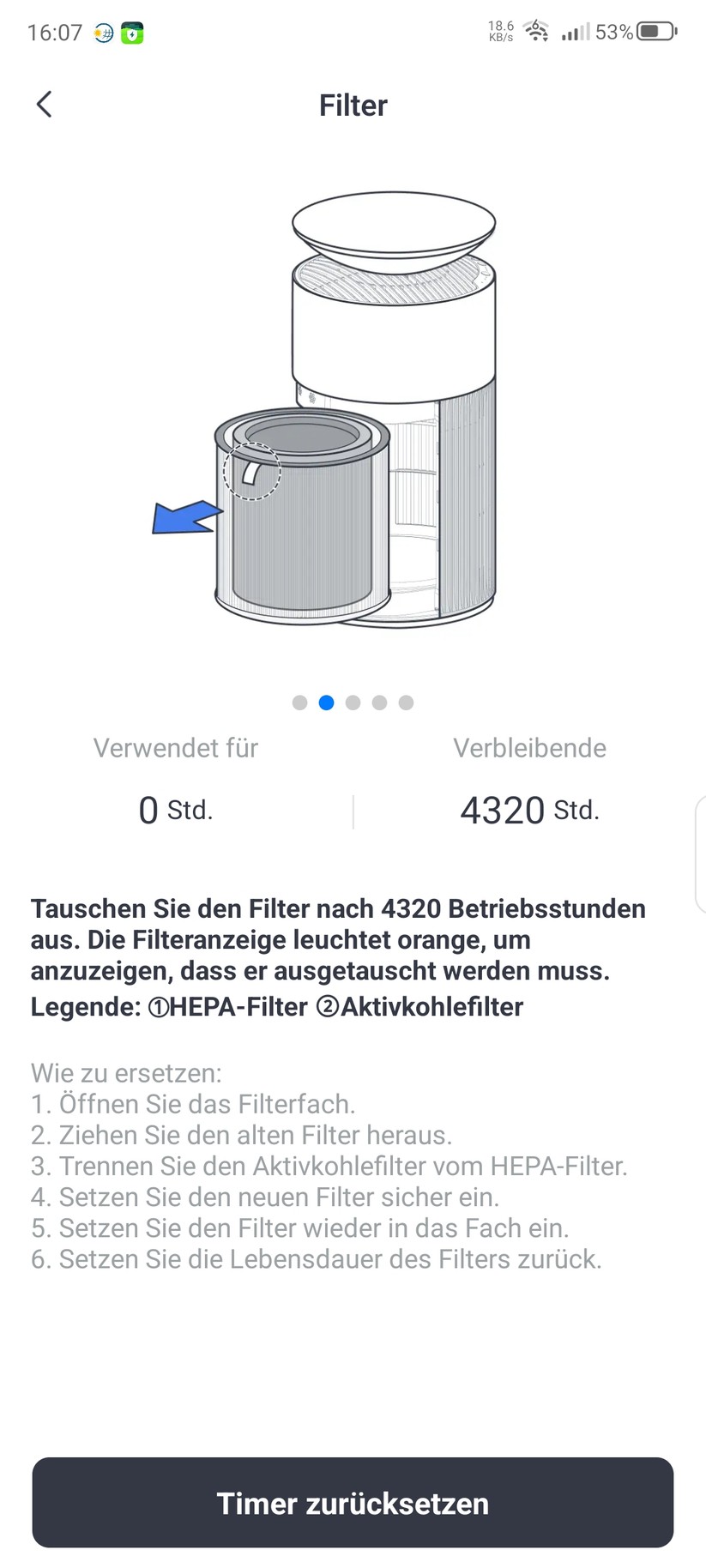Select the third pagination dot
706x1568 pixels.
pyautogui.click(x=353, y=702)
